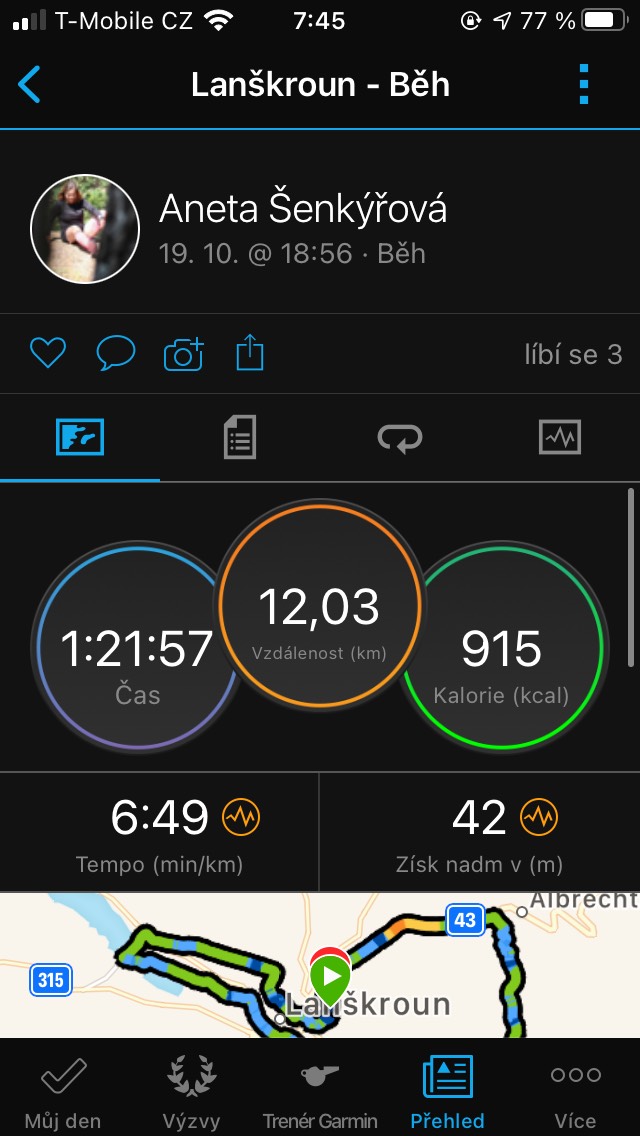This screenshot has width=640, height=1136.
Task: Open elevation chart icon next to 42
Action: pyautogui.click(x=539, y=817)
